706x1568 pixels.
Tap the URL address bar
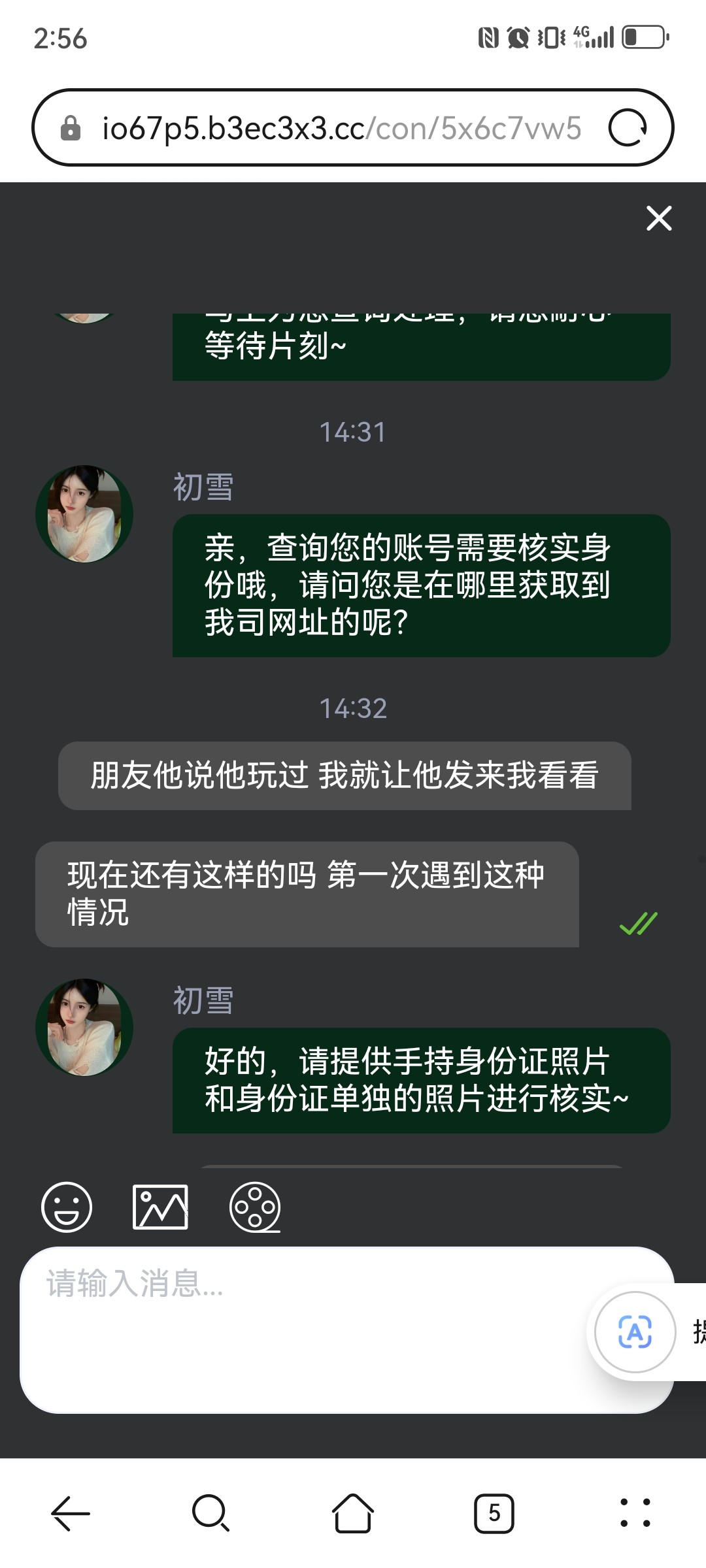[340, 128]
